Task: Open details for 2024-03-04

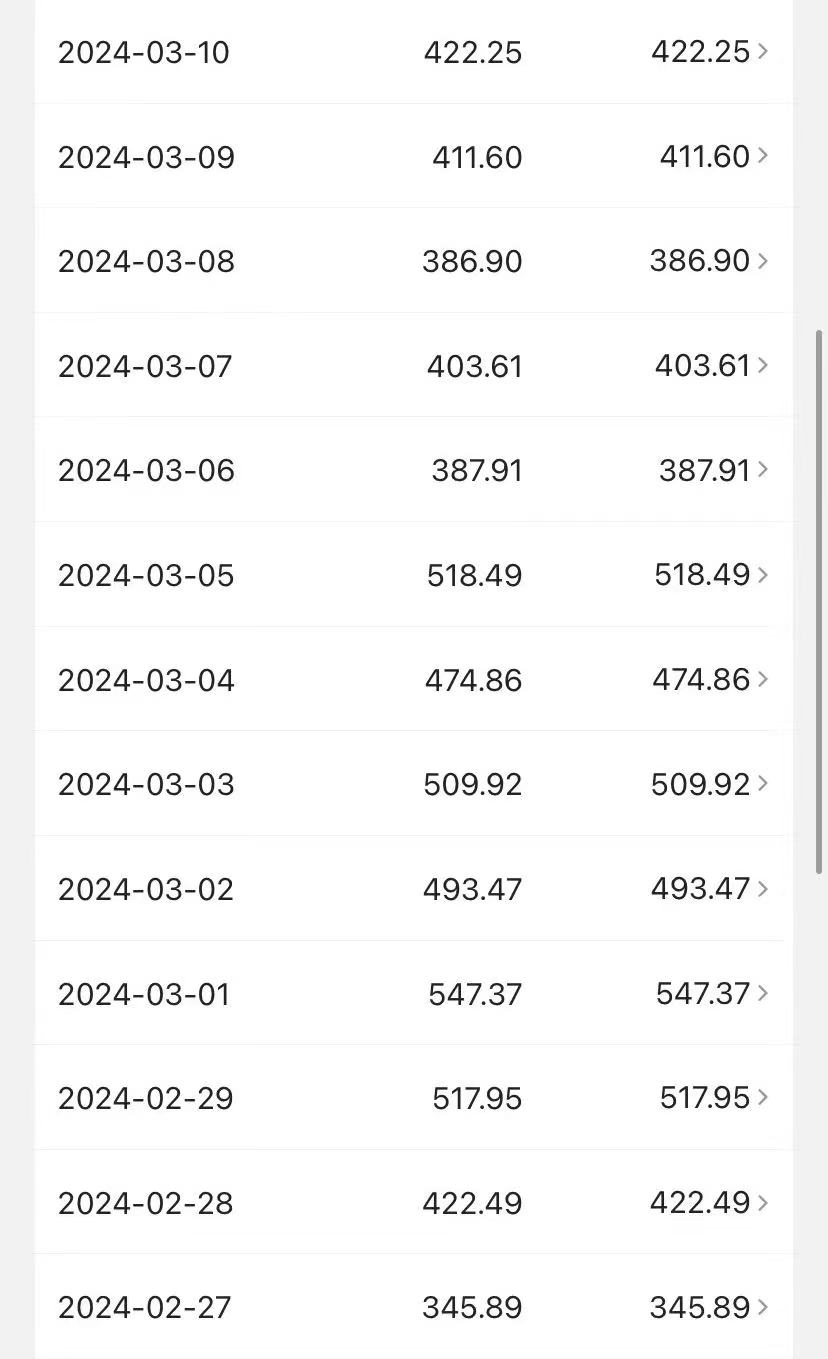Action: click(x=413, y=680)
